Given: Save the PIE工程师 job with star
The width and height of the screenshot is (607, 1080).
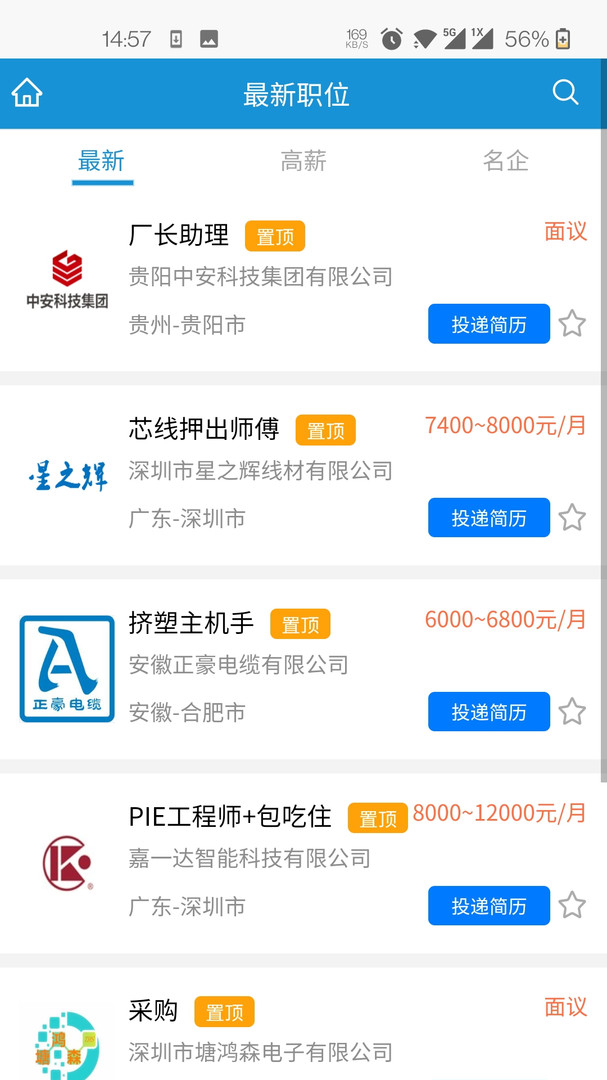Looking at the screenshot, I should (x=572, y=906).
